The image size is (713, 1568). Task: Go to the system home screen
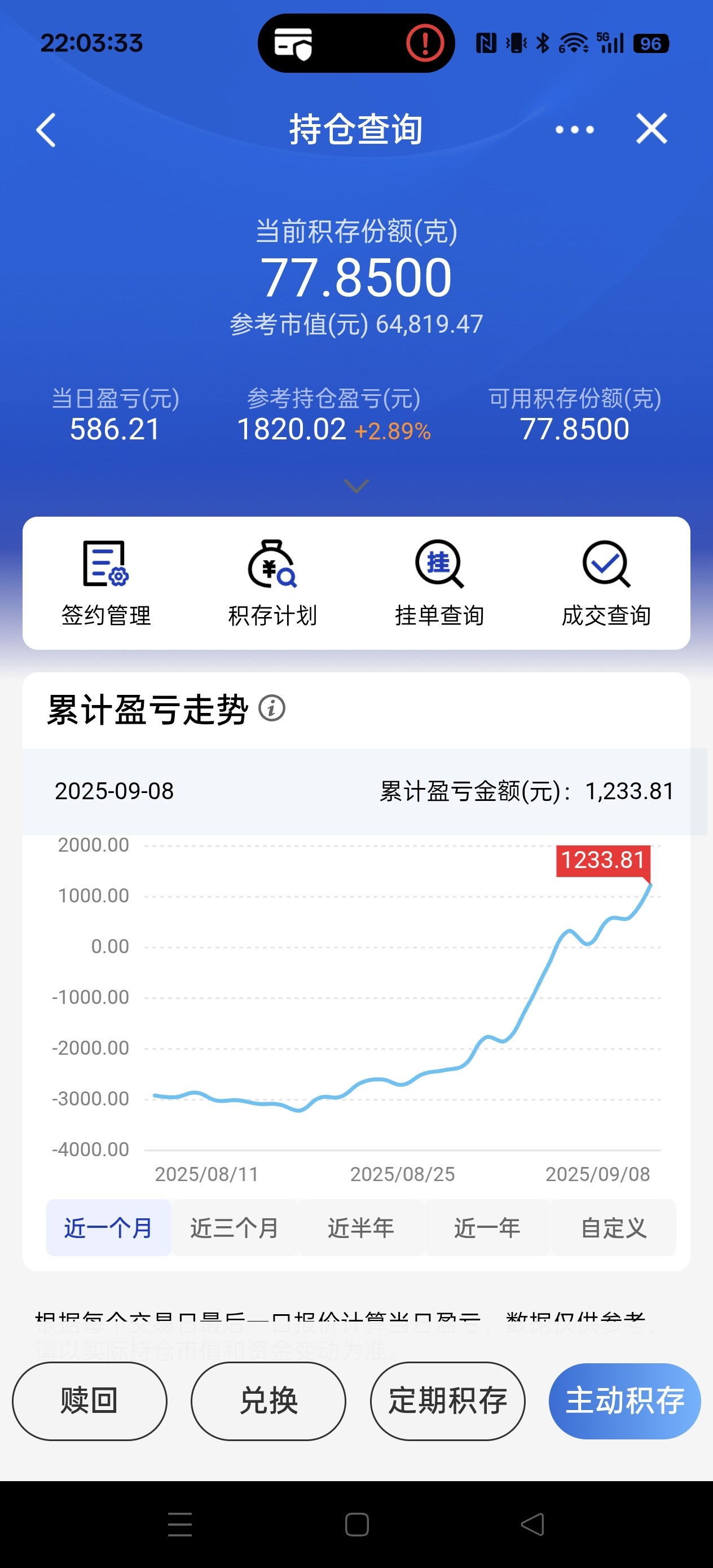pos(357,1524)
